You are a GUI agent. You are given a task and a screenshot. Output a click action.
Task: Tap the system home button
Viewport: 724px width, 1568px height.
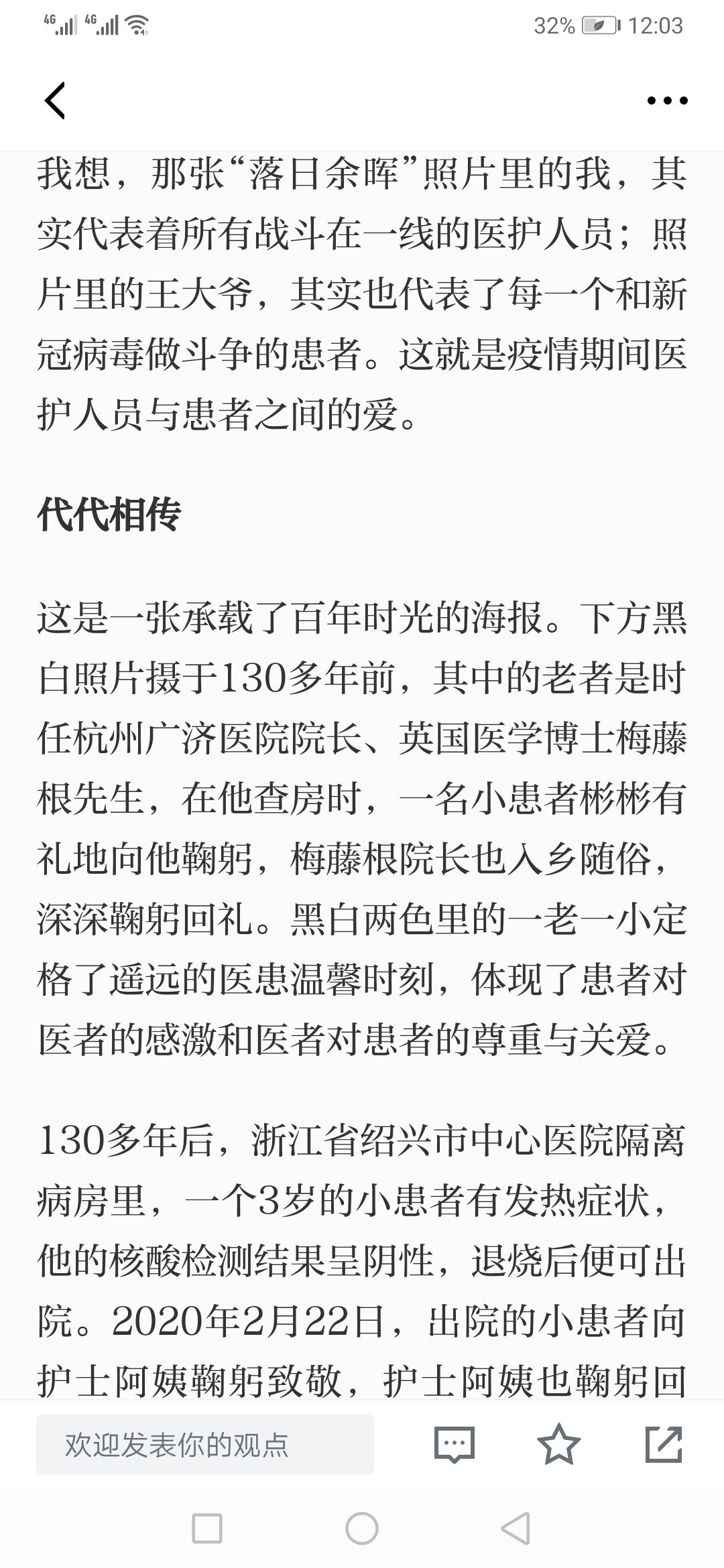[x=362, y=1528]
